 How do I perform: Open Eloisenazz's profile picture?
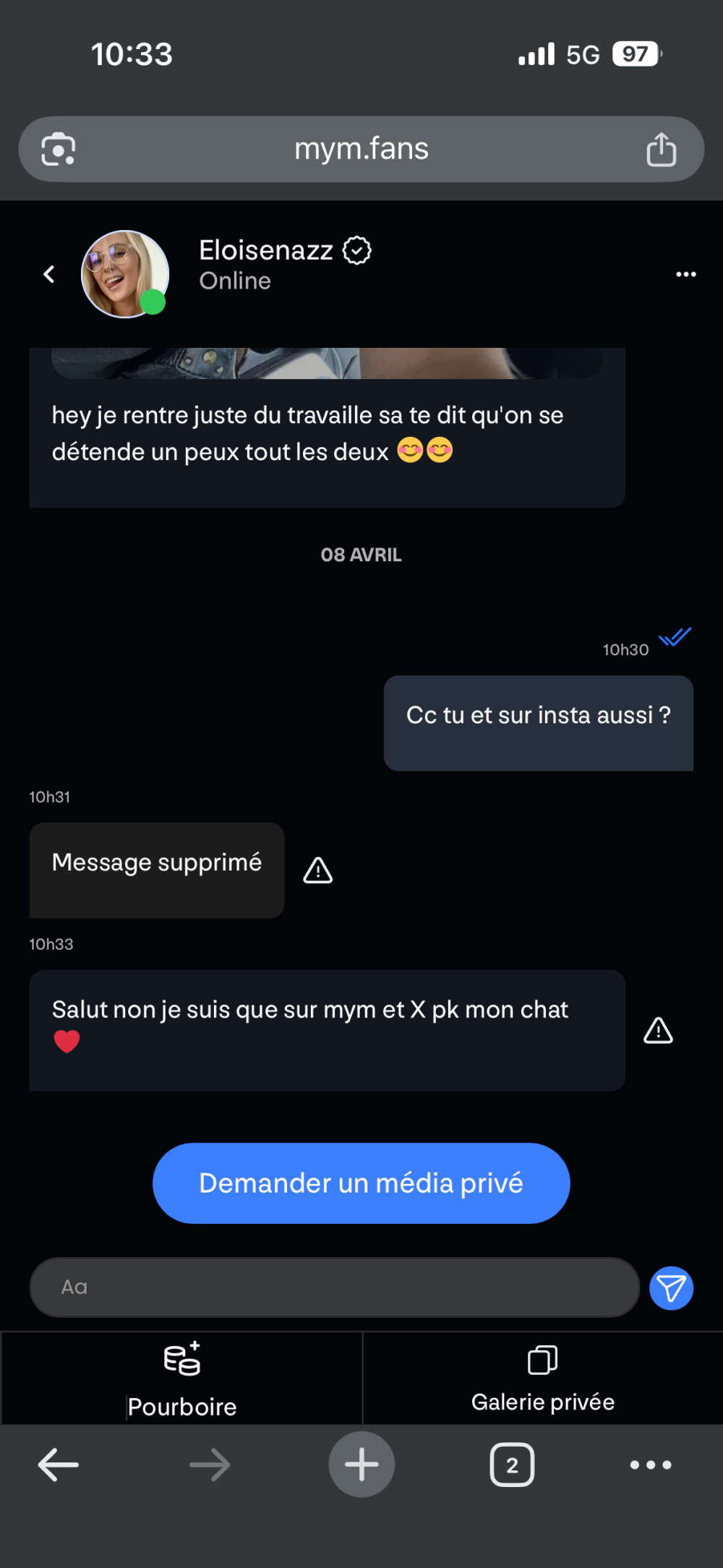coord(125,274)
